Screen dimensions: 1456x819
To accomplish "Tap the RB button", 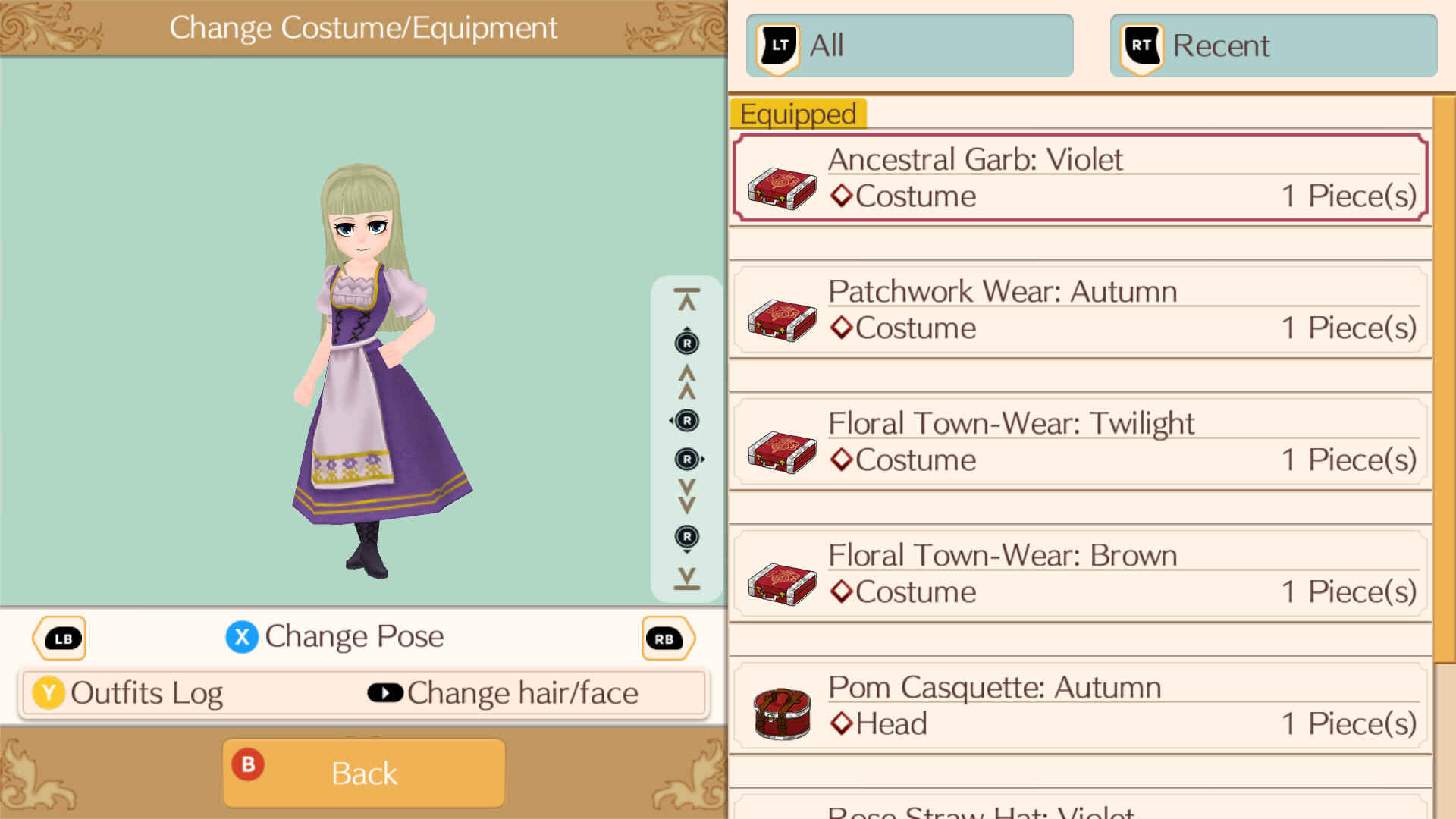I will pyautogui.click(x=667, y=639).
